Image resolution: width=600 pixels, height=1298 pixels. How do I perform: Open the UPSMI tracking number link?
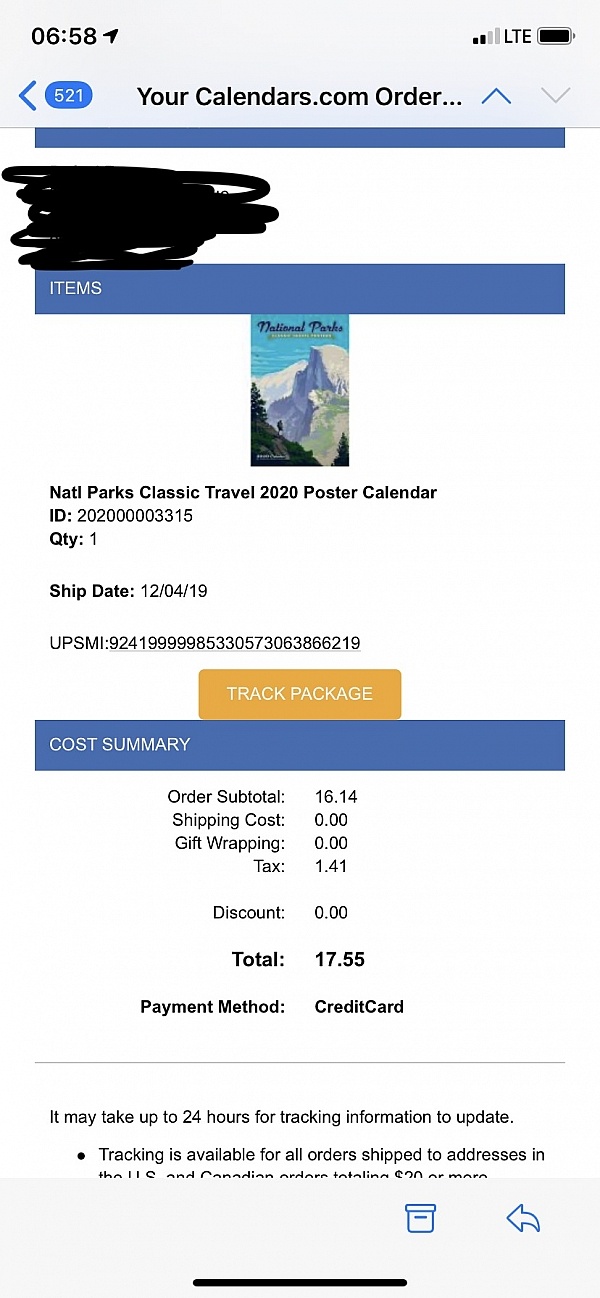[x=234, y=643]
